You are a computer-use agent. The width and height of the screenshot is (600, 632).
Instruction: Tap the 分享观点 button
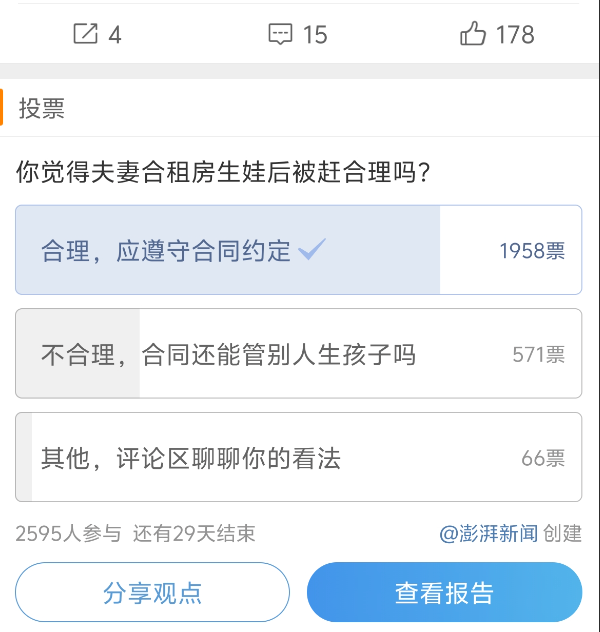(152, 592)
